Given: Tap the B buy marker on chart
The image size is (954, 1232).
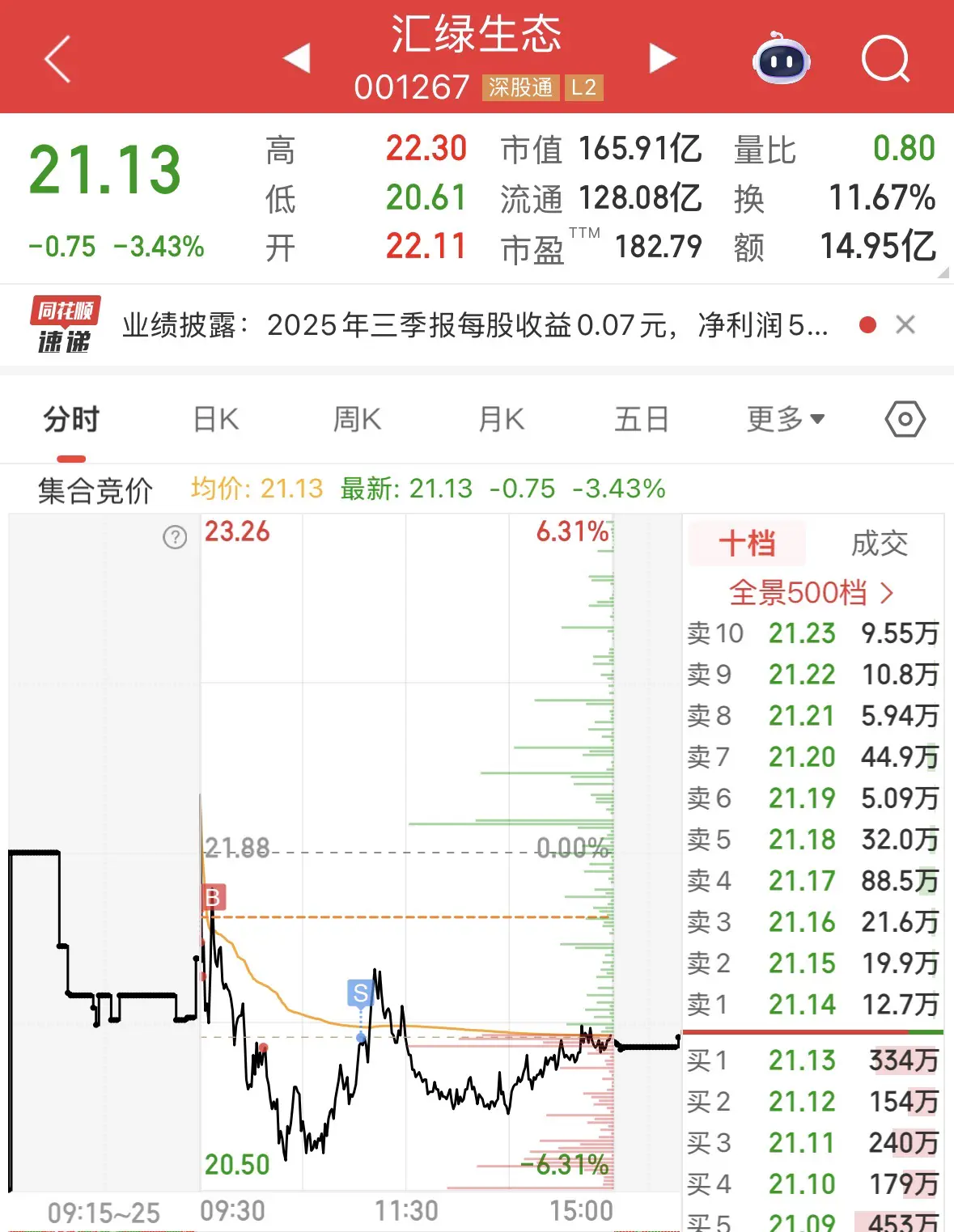Looking at the screenshot, I should [213, 897].
